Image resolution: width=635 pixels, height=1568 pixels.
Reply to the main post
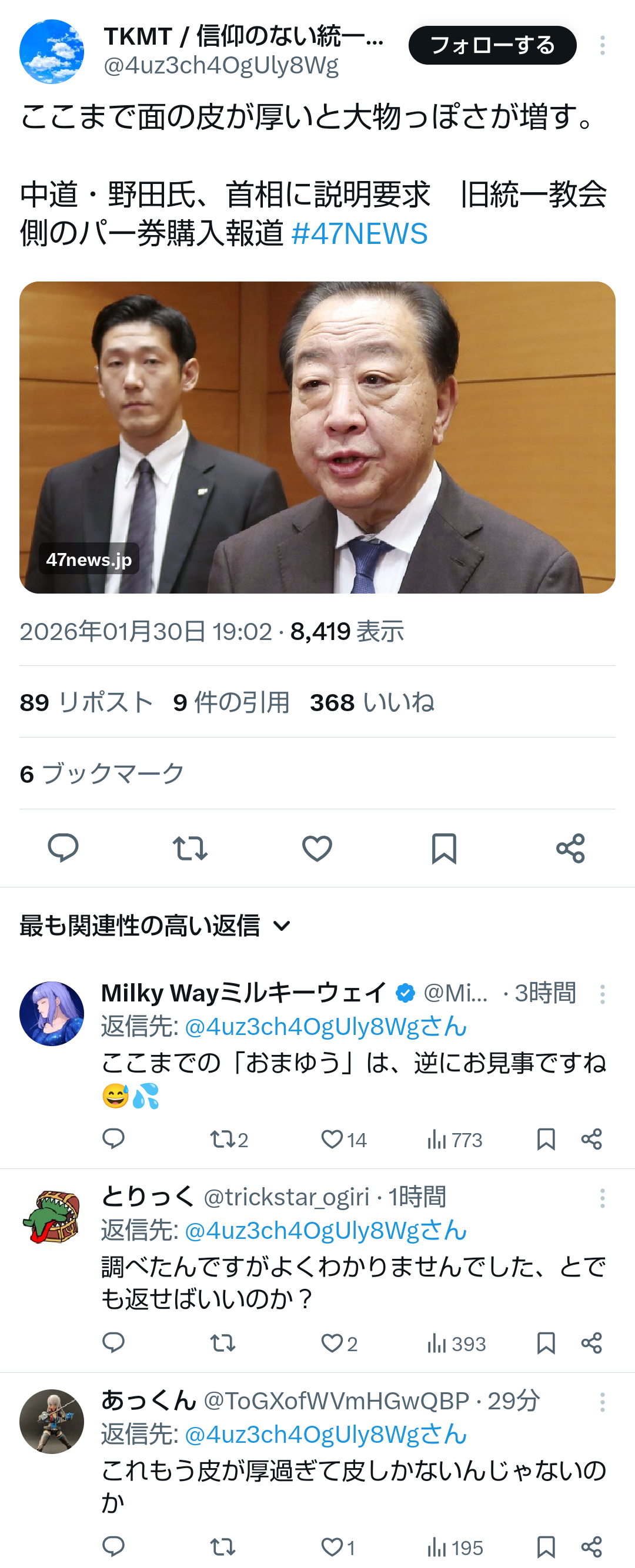tap(63, 848)
